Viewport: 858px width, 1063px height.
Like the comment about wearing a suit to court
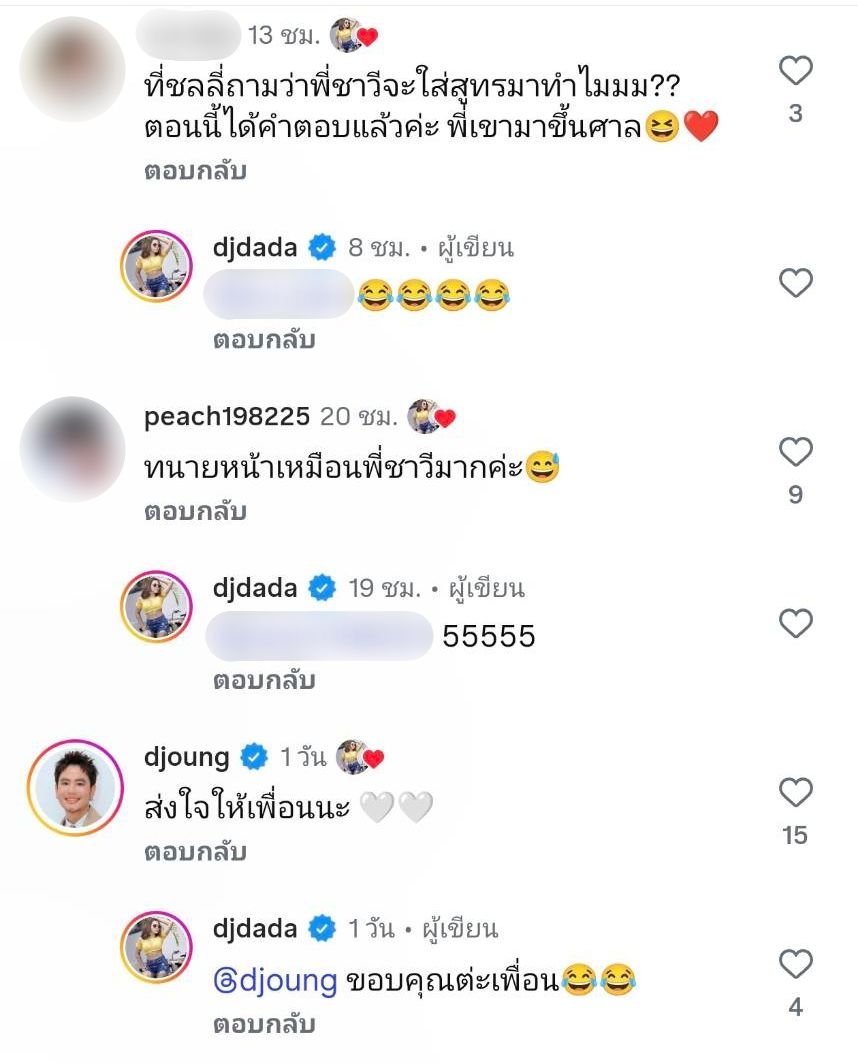(x=796, y=71)
